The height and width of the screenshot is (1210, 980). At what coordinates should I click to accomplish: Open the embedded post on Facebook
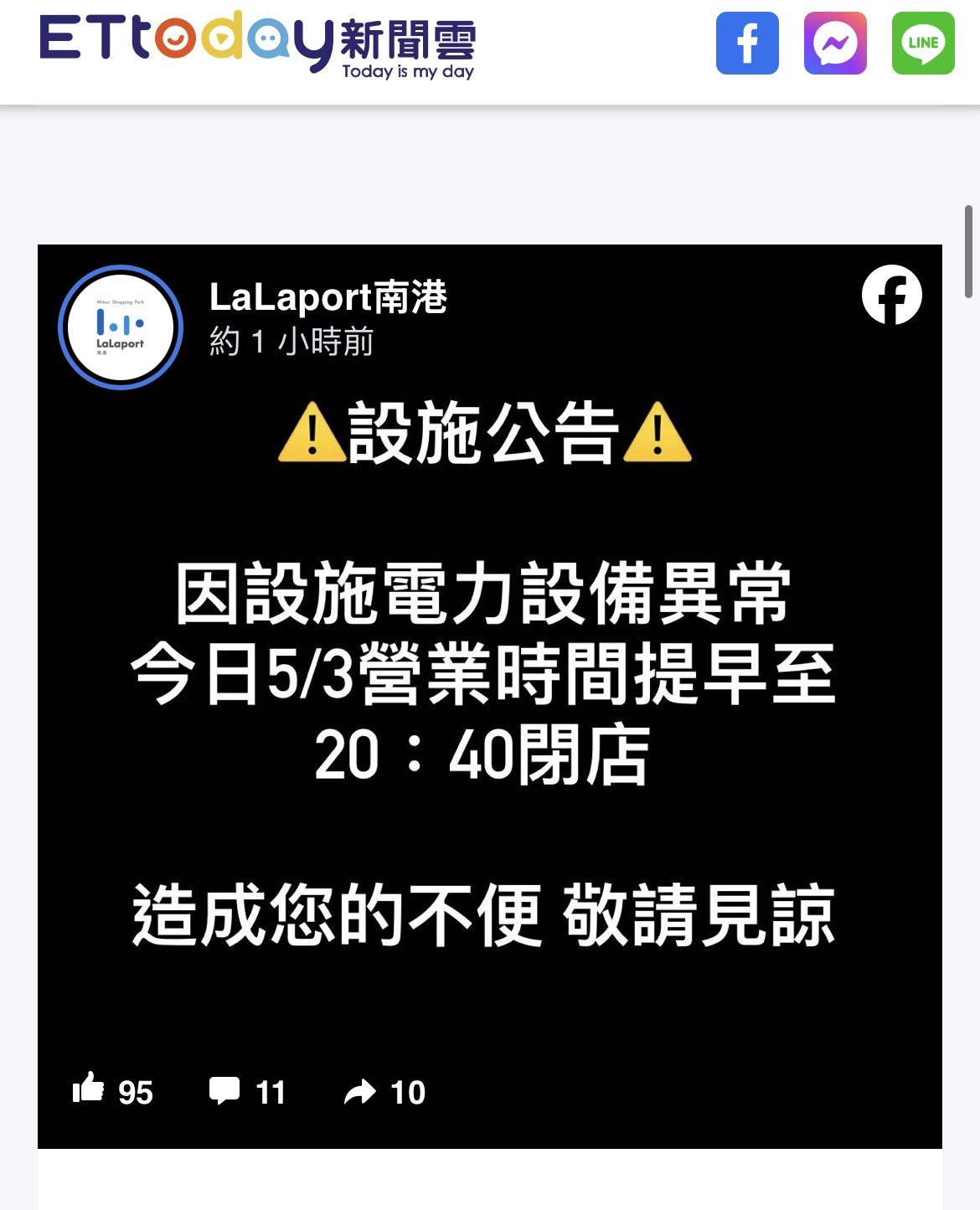coord(891,295)
